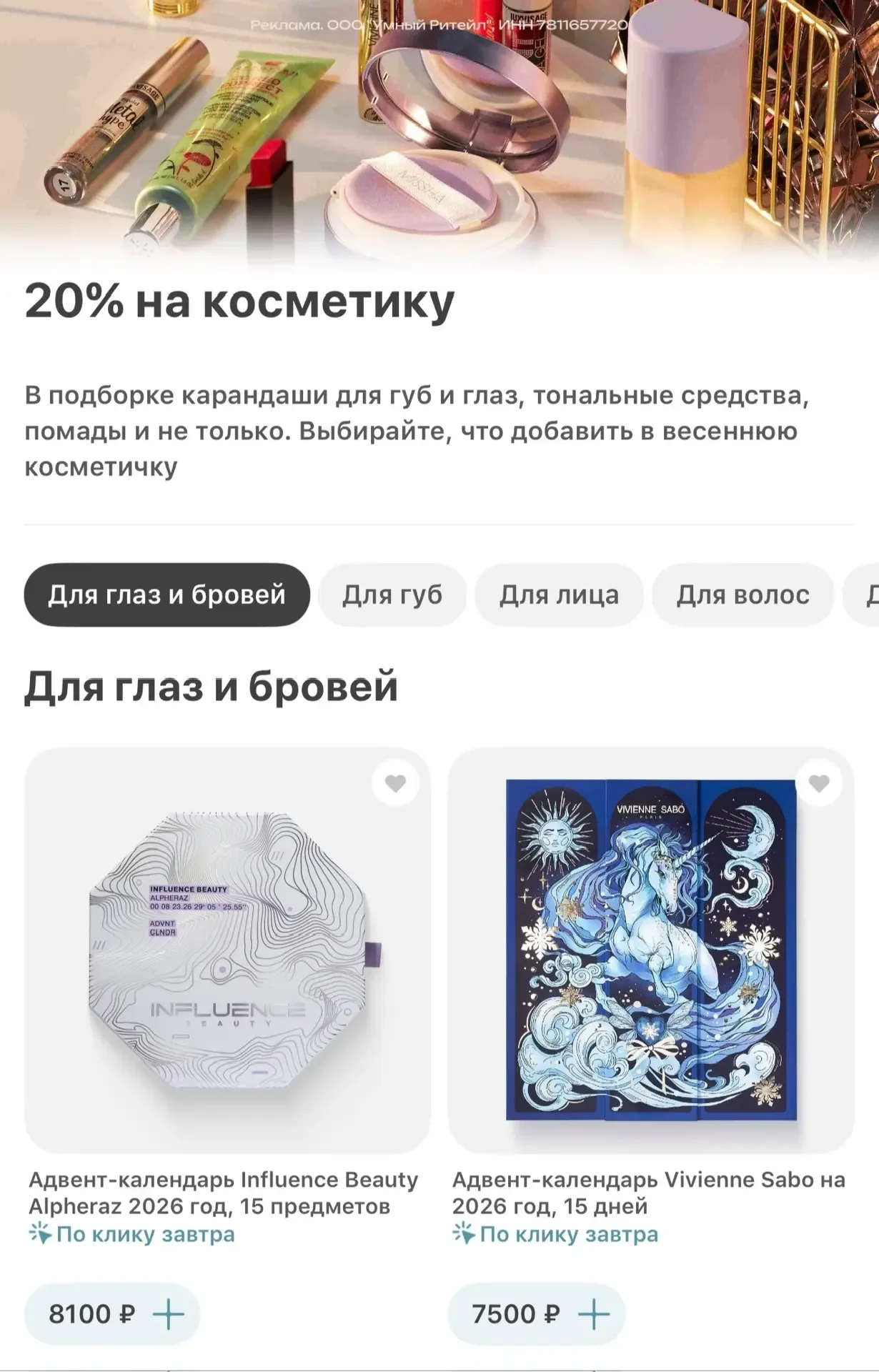This screenshot has width=879, height=1372.
Task: Add the 8100 ₽ calendar to cart
Action: (x=169, y=1314)
